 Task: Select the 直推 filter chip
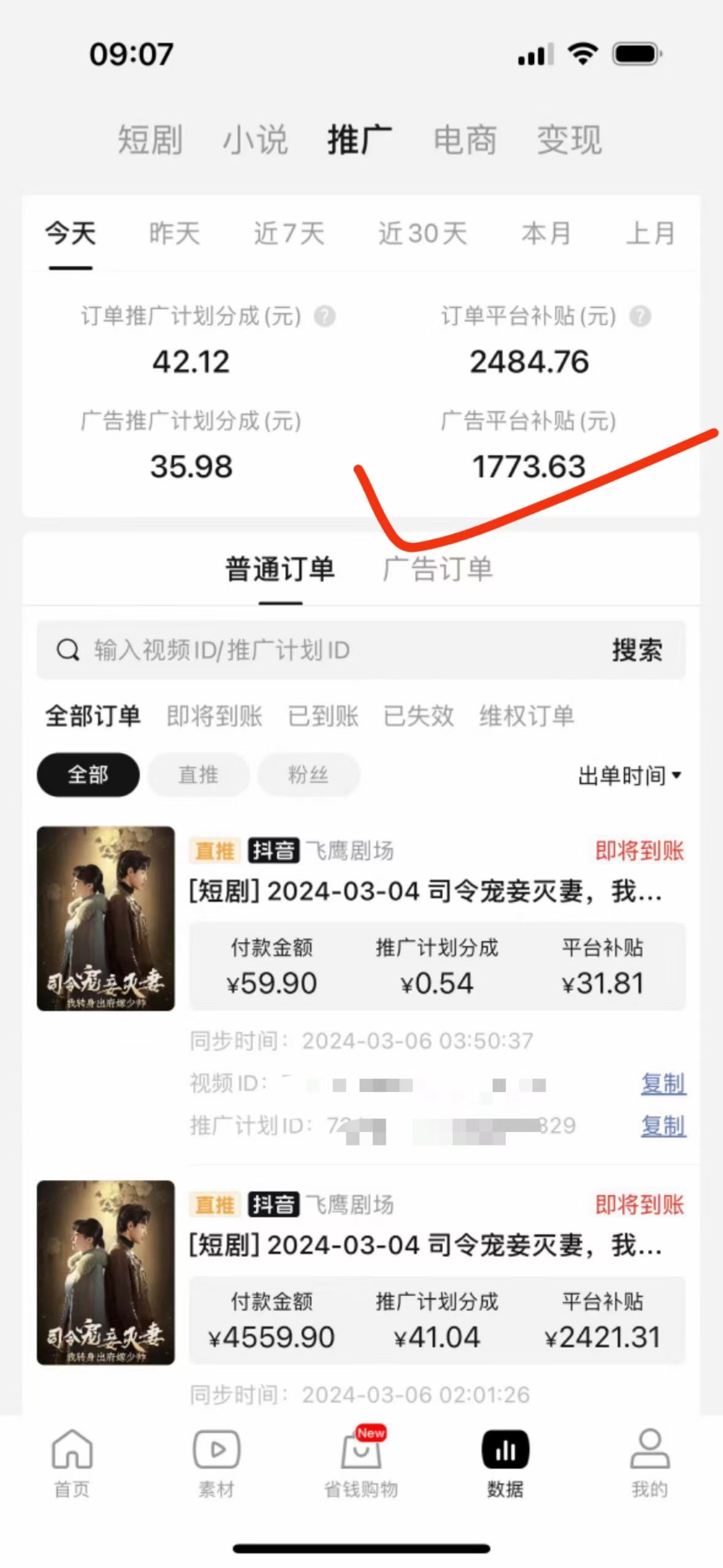point(198,775)
